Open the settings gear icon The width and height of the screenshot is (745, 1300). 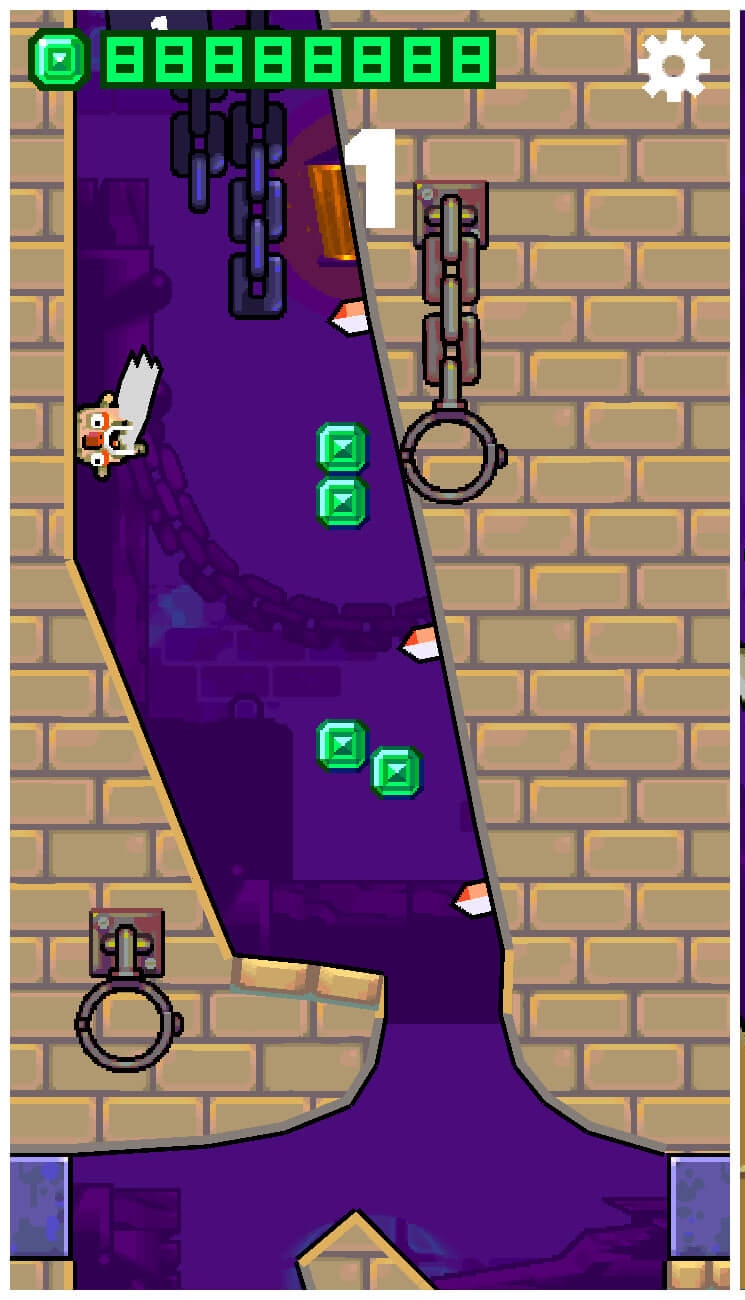point(674,65)
